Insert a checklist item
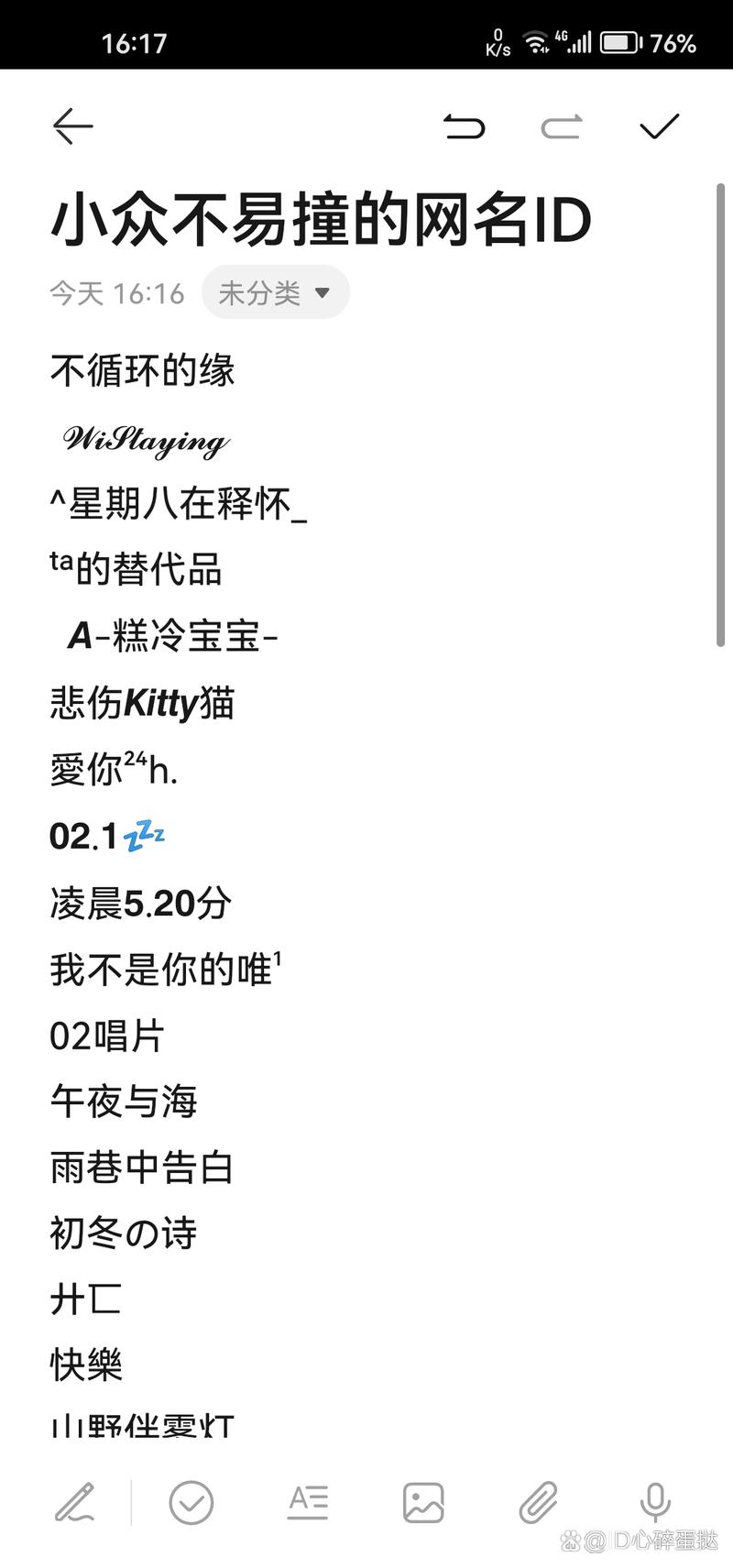Image resolution: width=733 pixels, height=1568 pixels. [x=191, y=1502]
